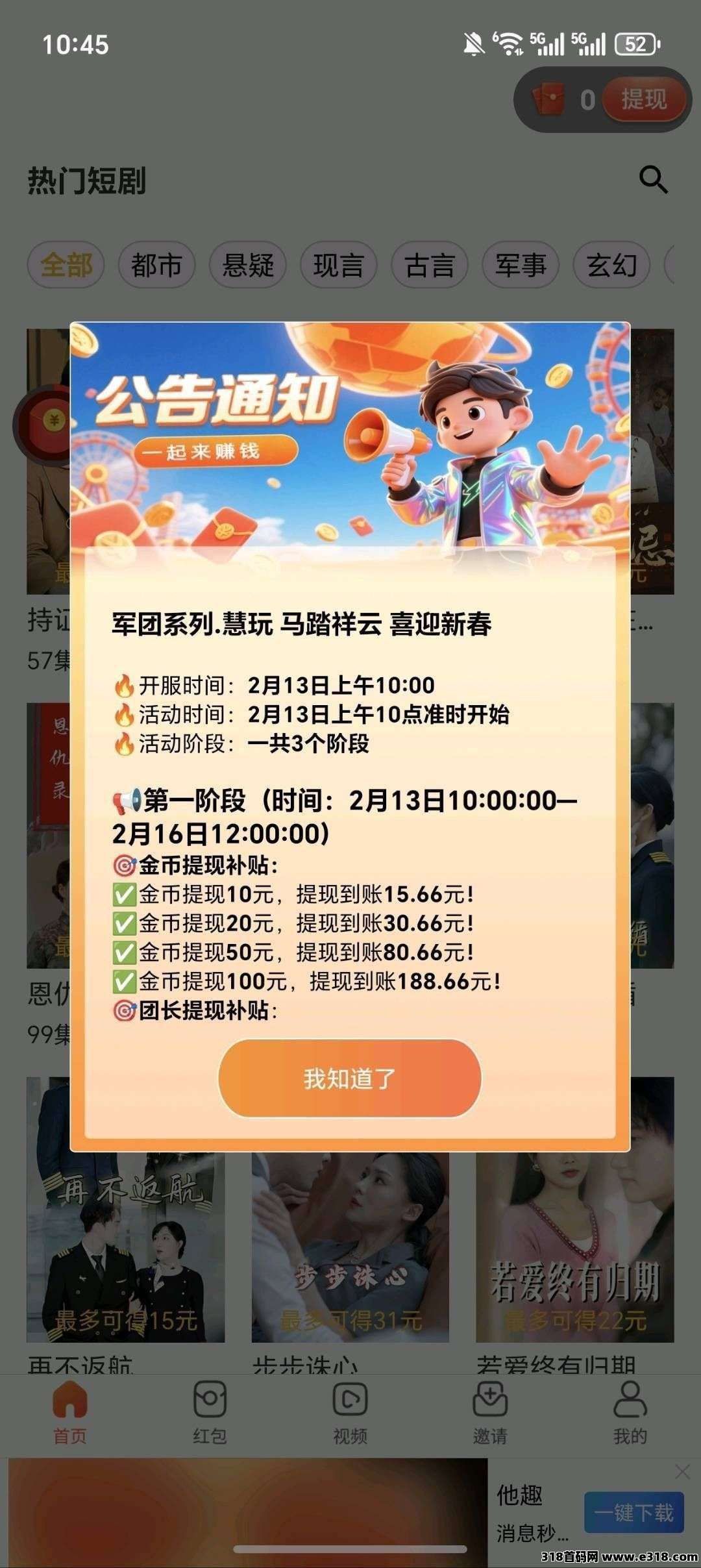
Task: Switch to the 古言 category
Action: [x=429, y=266]
